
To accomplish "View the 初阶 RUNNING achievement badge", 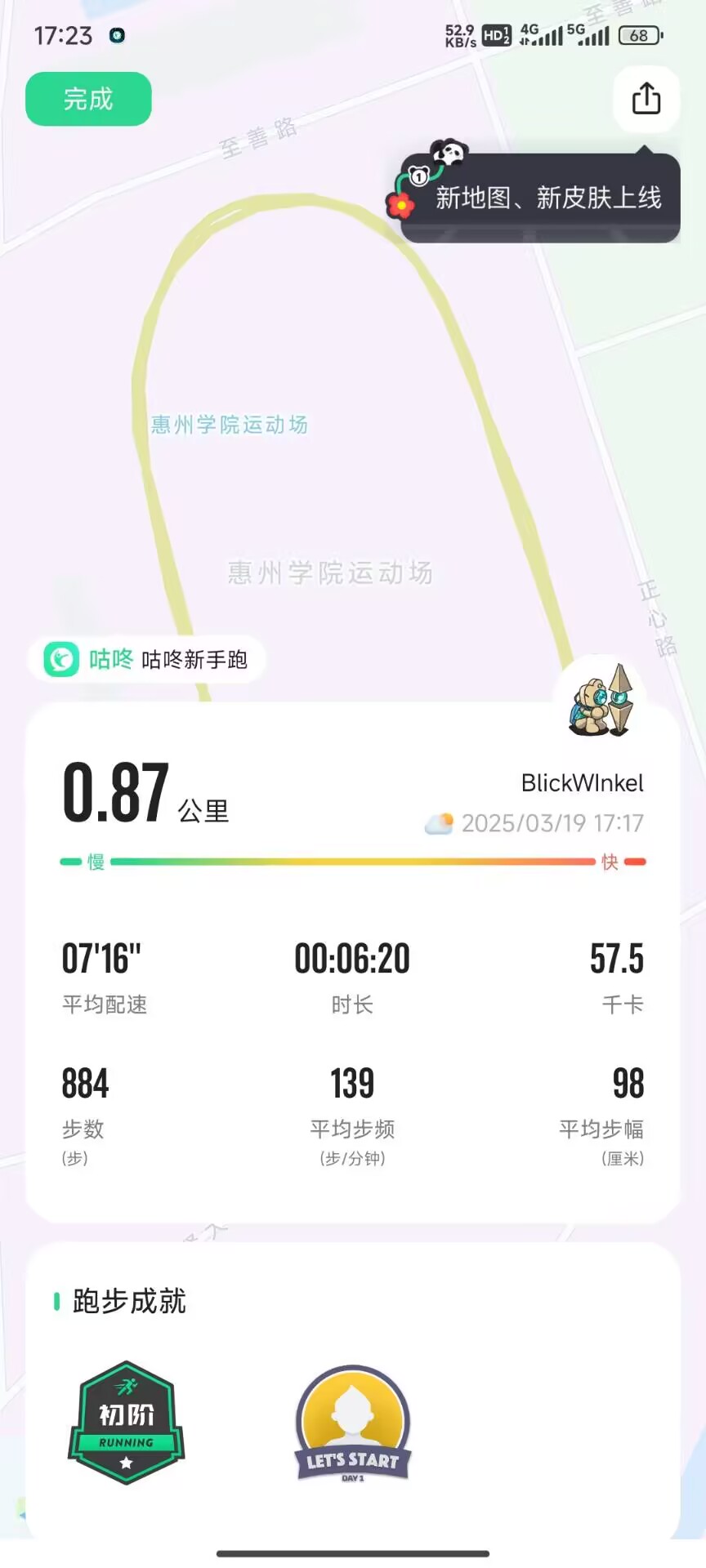I will coord(126,1423).
